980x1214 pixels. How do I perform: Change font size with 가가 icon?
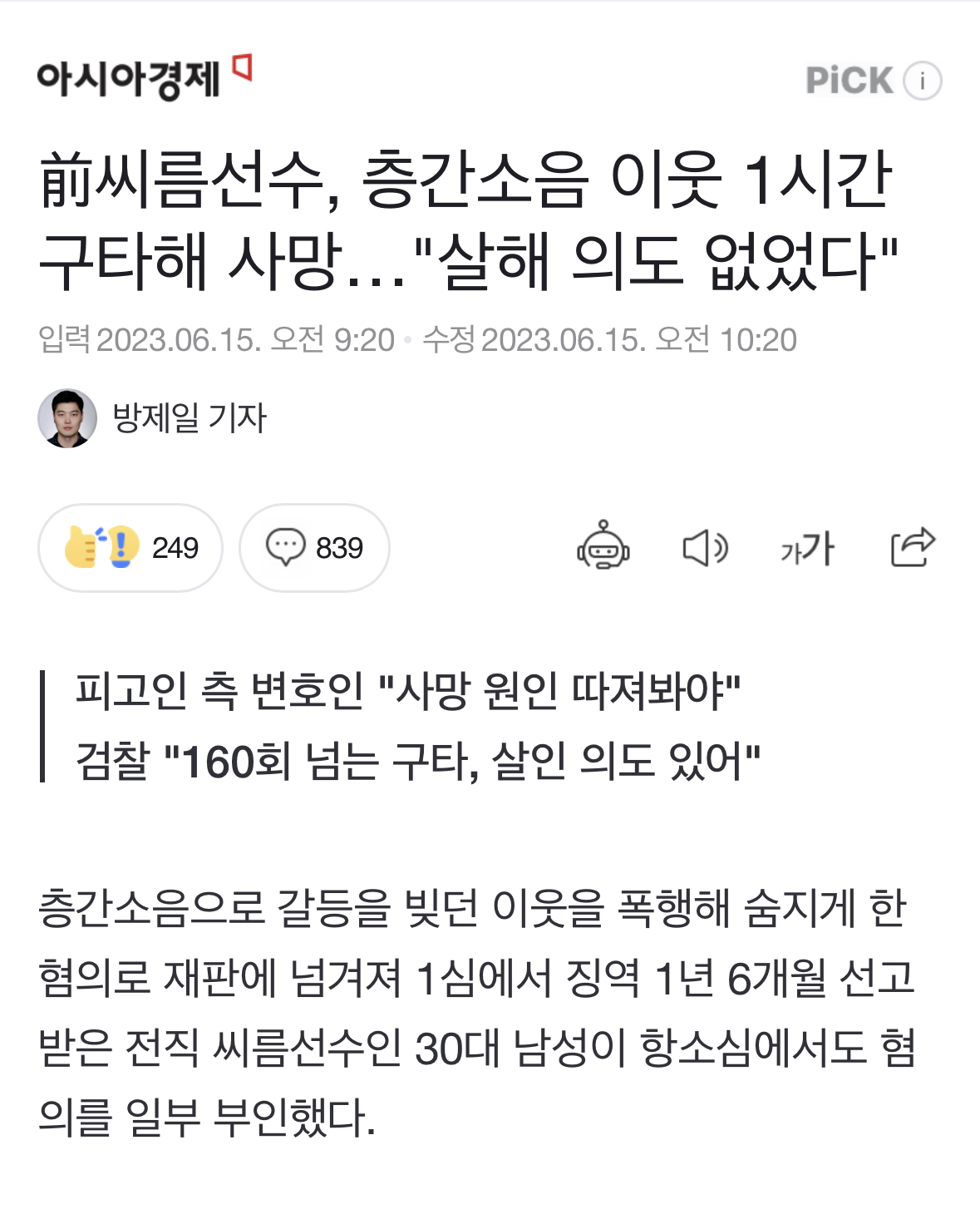click(807, 548)
